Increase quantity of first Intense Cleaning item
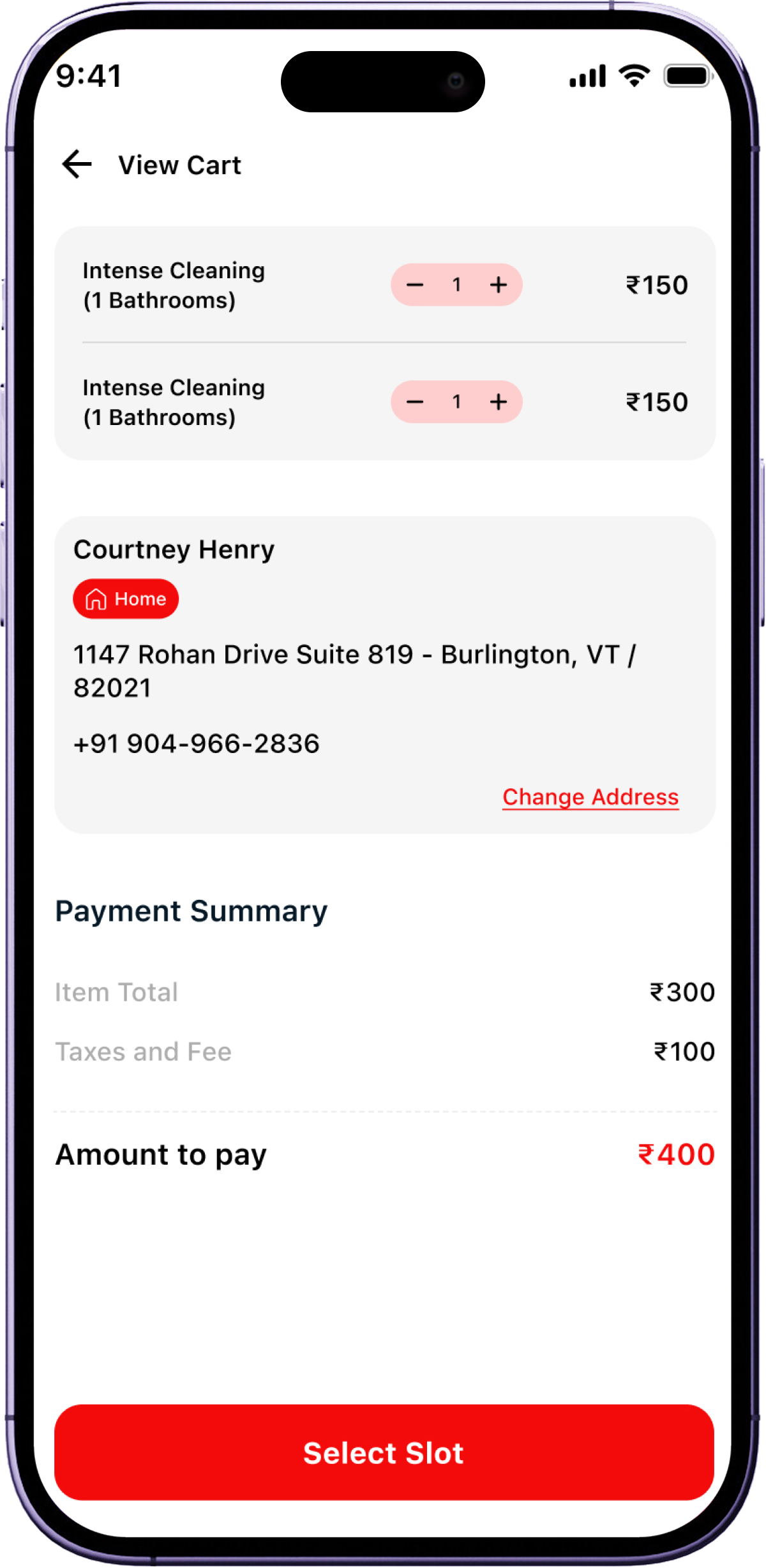Screen dimensions: 766x1568 499,285
